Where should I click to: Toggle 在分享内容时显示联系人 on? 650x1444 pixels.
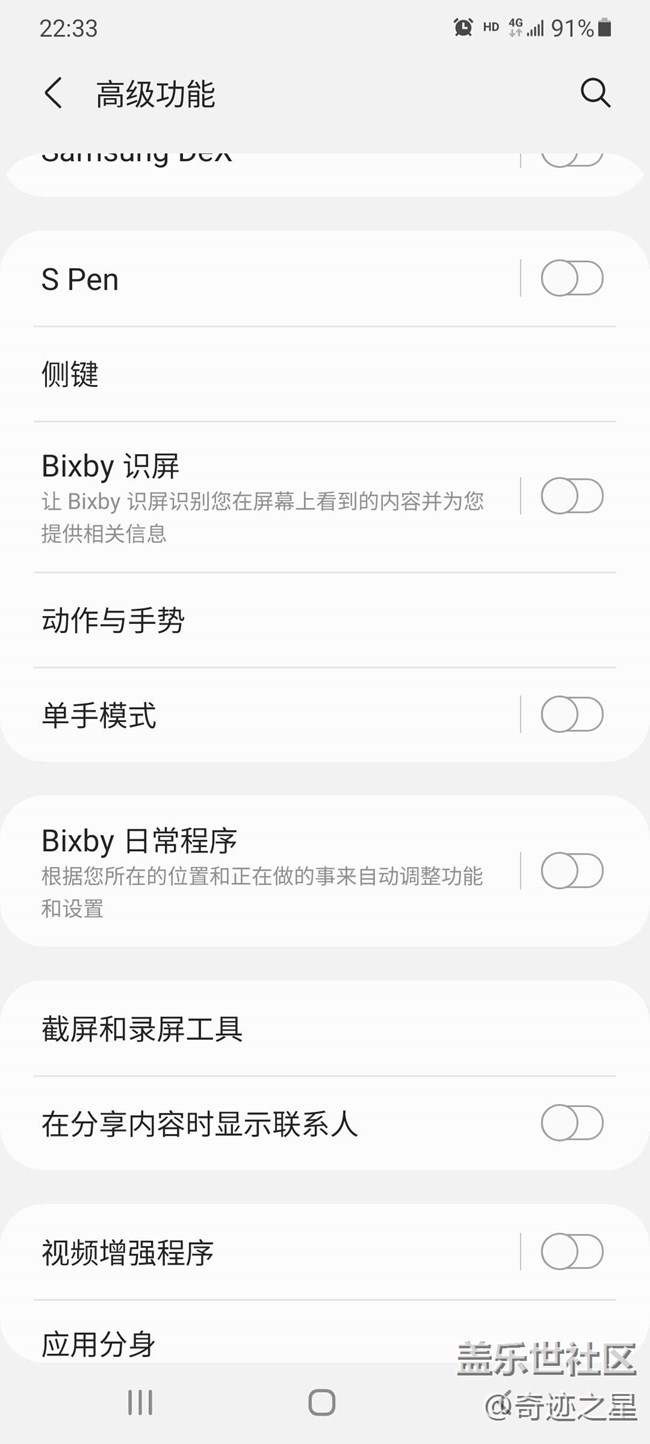[x=572, y=1124]
